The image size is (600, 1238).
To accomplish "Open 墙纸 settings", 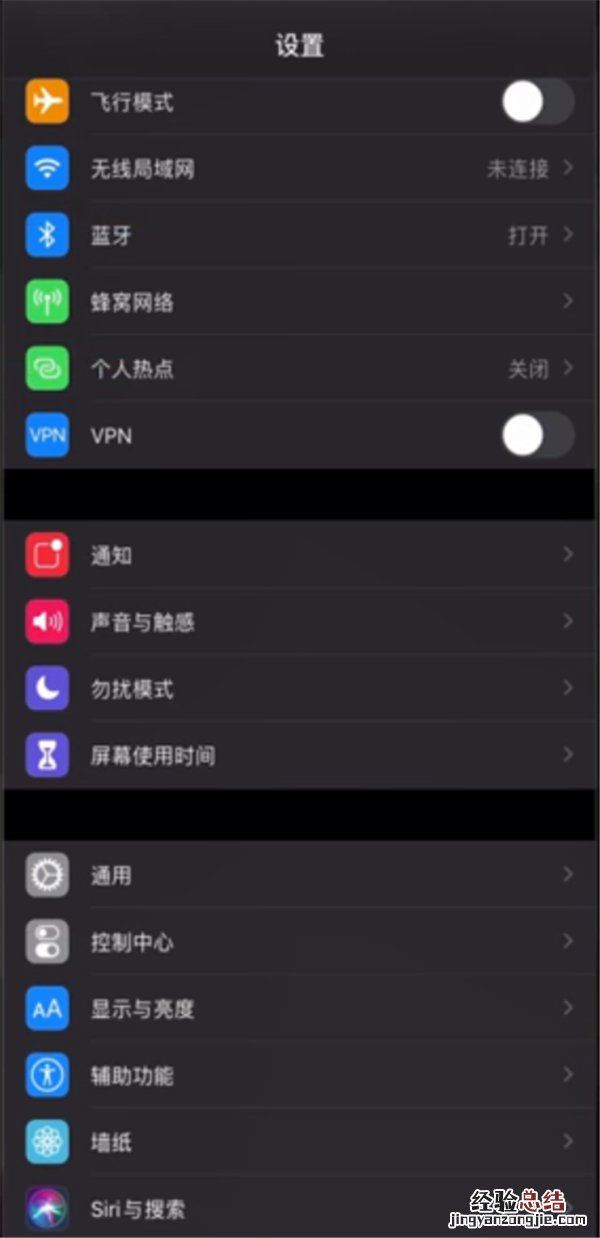I will [300, 1142].
